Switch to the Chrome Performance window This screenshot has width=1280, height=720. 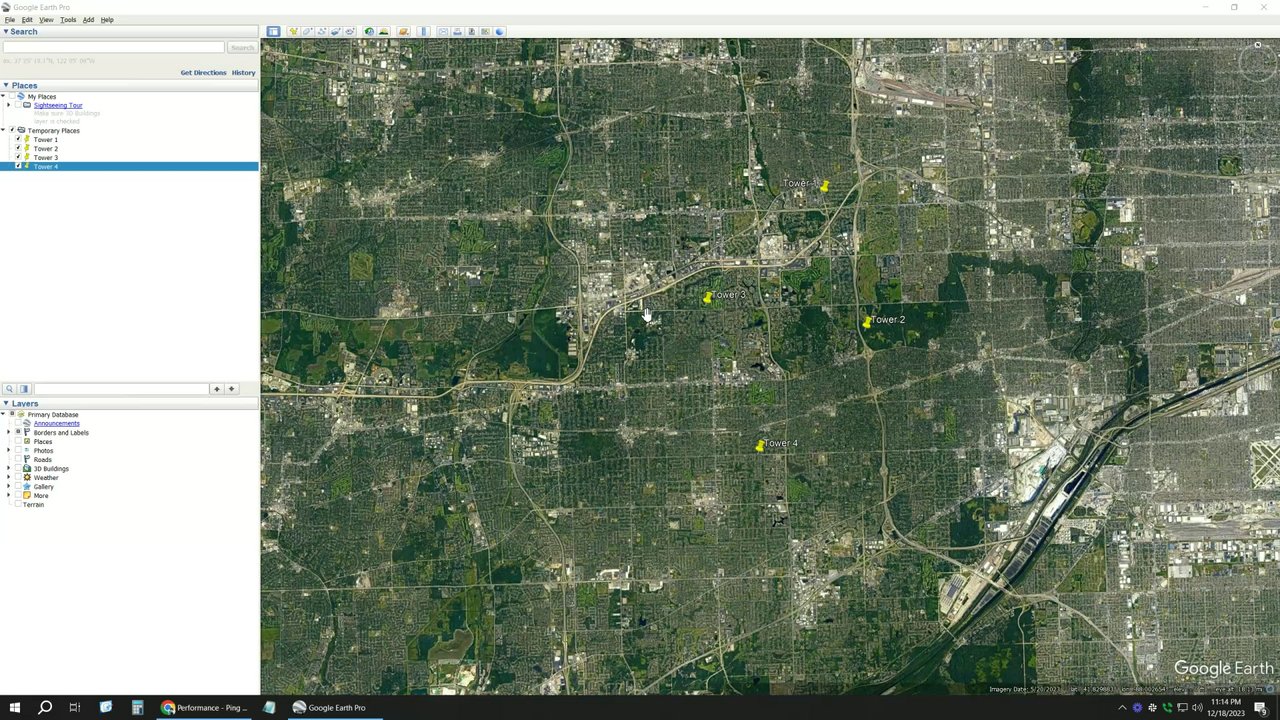point(205,708)
